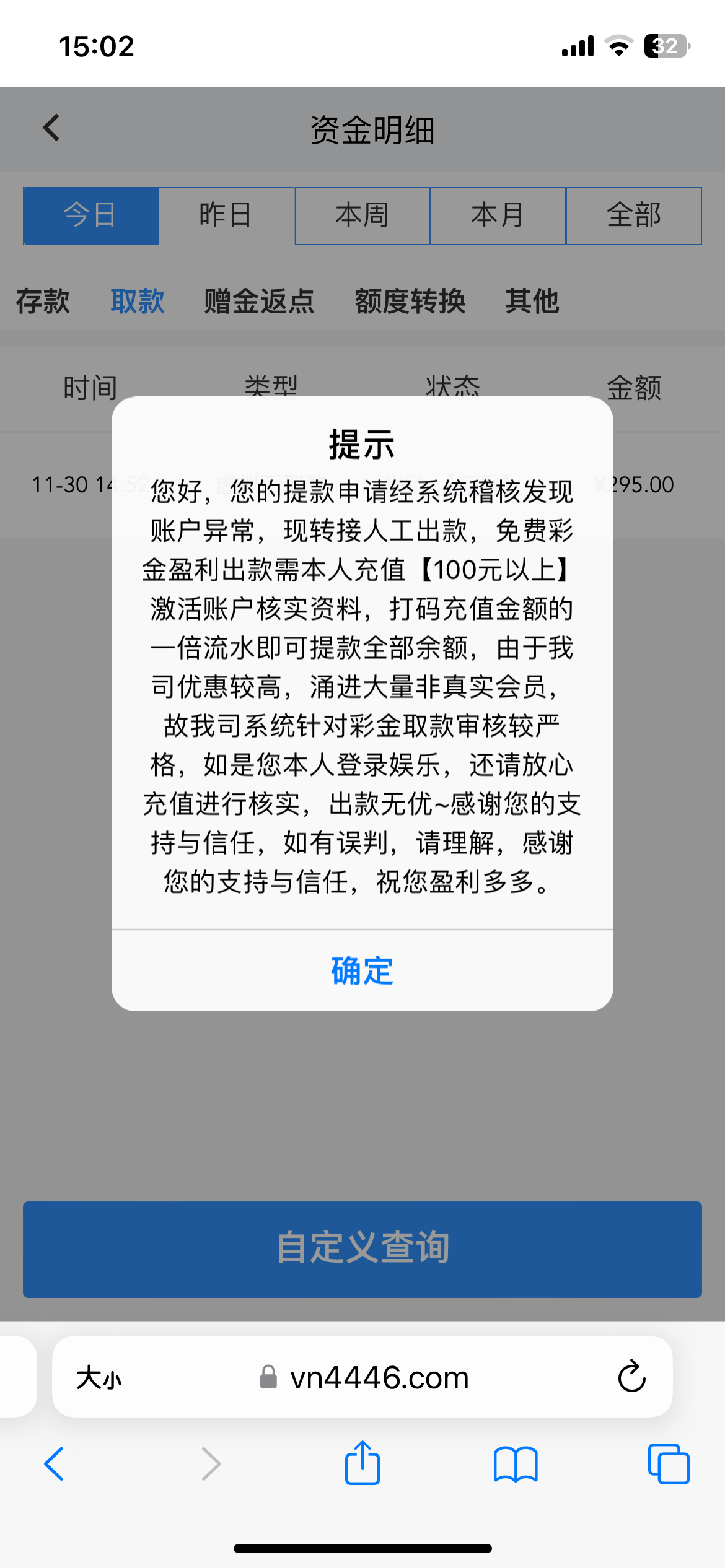Select the 本周 date filter
The height and width of the screenshot is (1568, 725).
pos(362,216)
